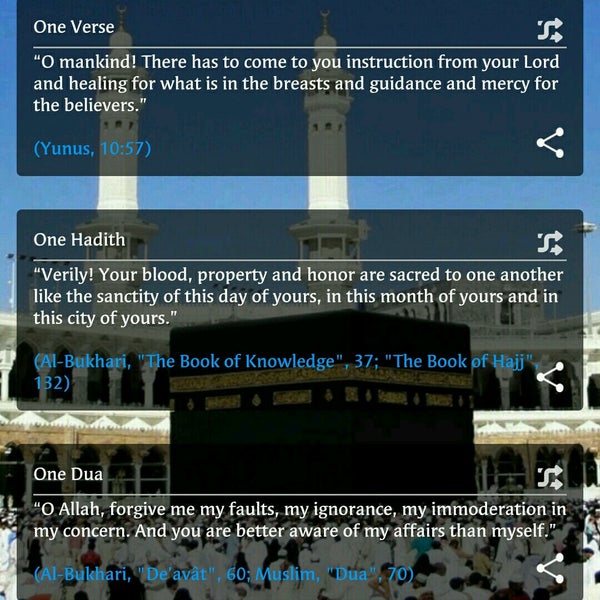Share the One Dua quote
600x600 pixels.
[x=550, y=570]
